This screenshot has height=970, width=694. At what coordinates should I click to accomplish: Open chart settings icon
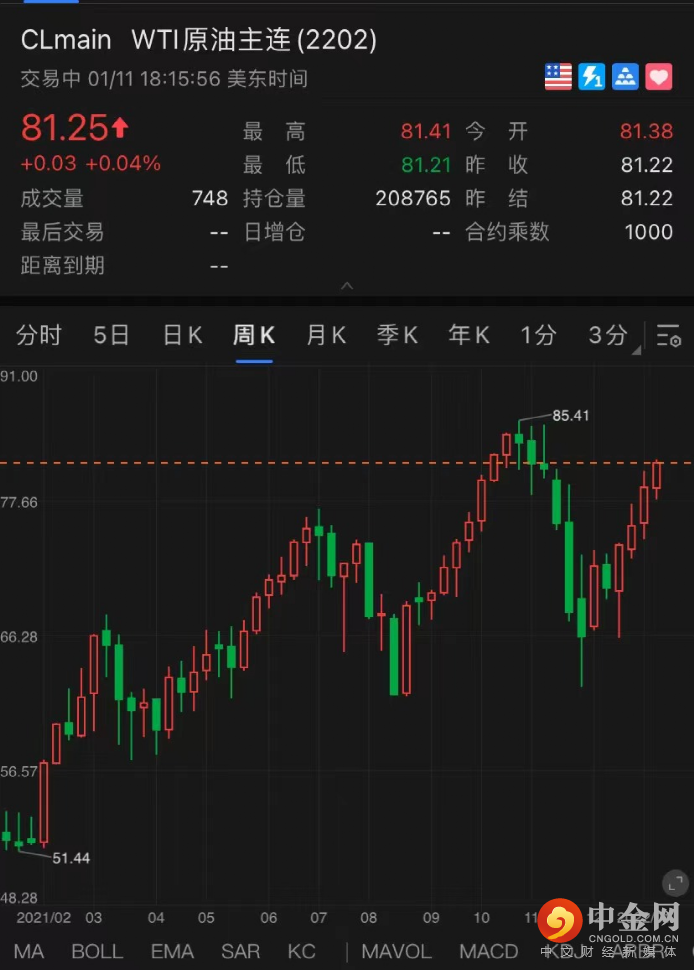pos(668,337)
